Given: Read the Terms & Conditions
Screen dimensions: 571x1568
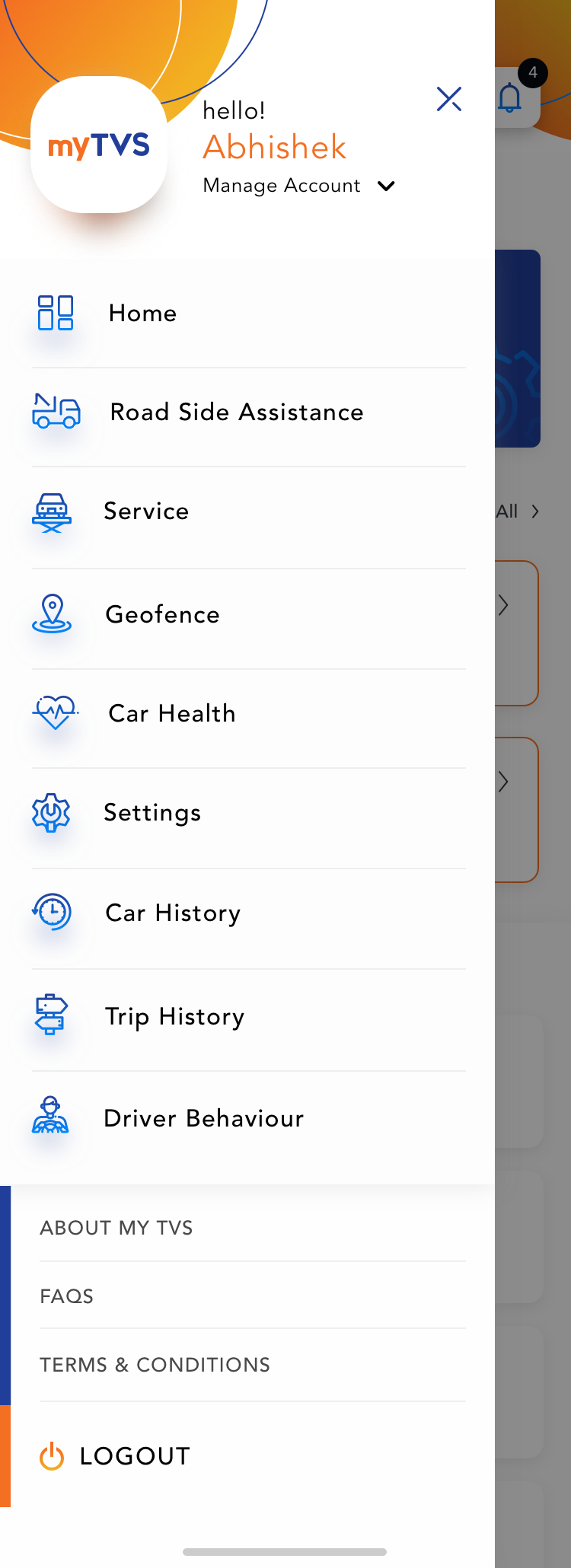Looking at the screenshot, I should (155, 1365).
